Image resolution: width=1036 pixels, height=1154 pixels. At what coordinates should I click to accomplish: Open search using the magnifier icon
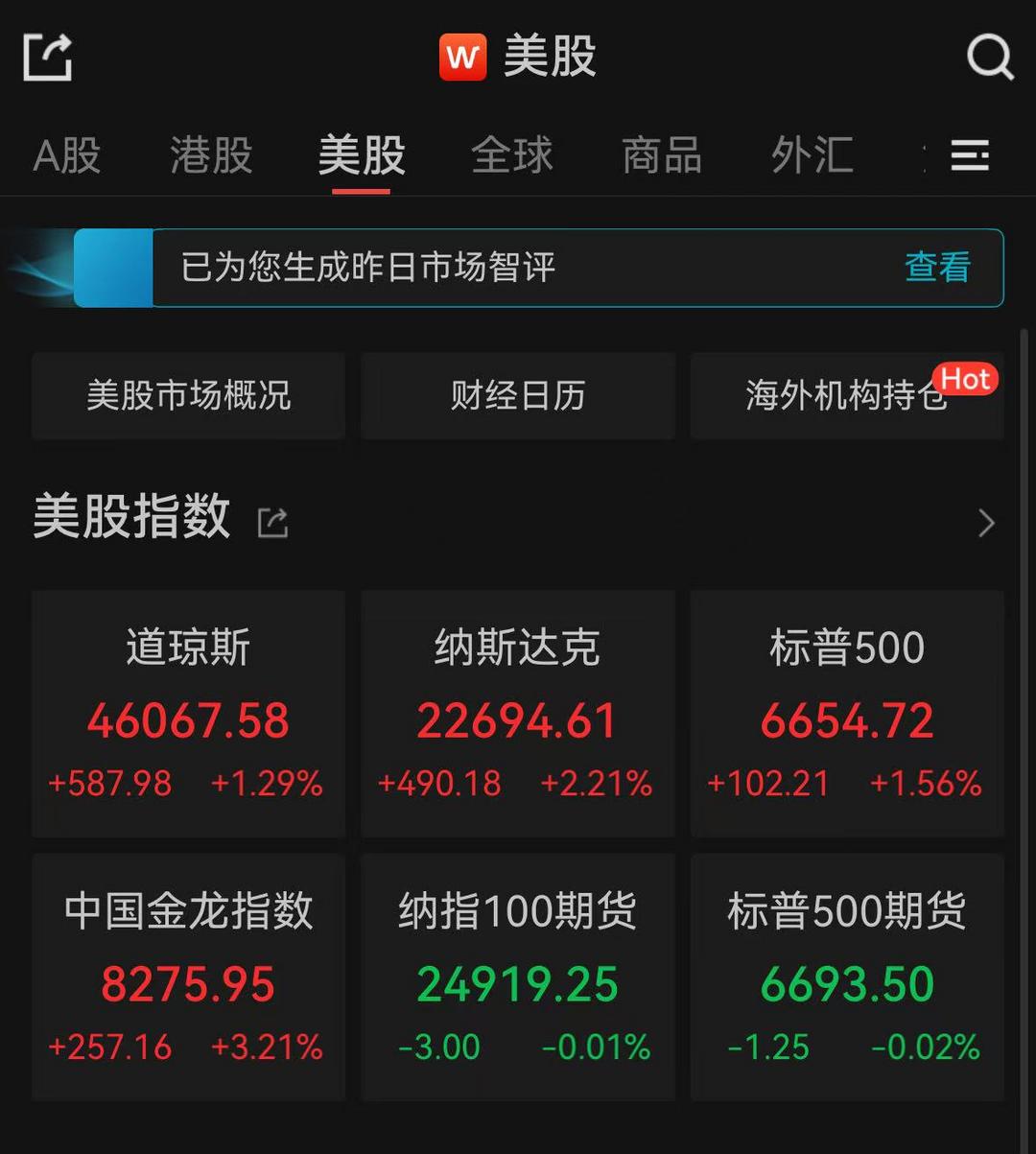[989, 56]
